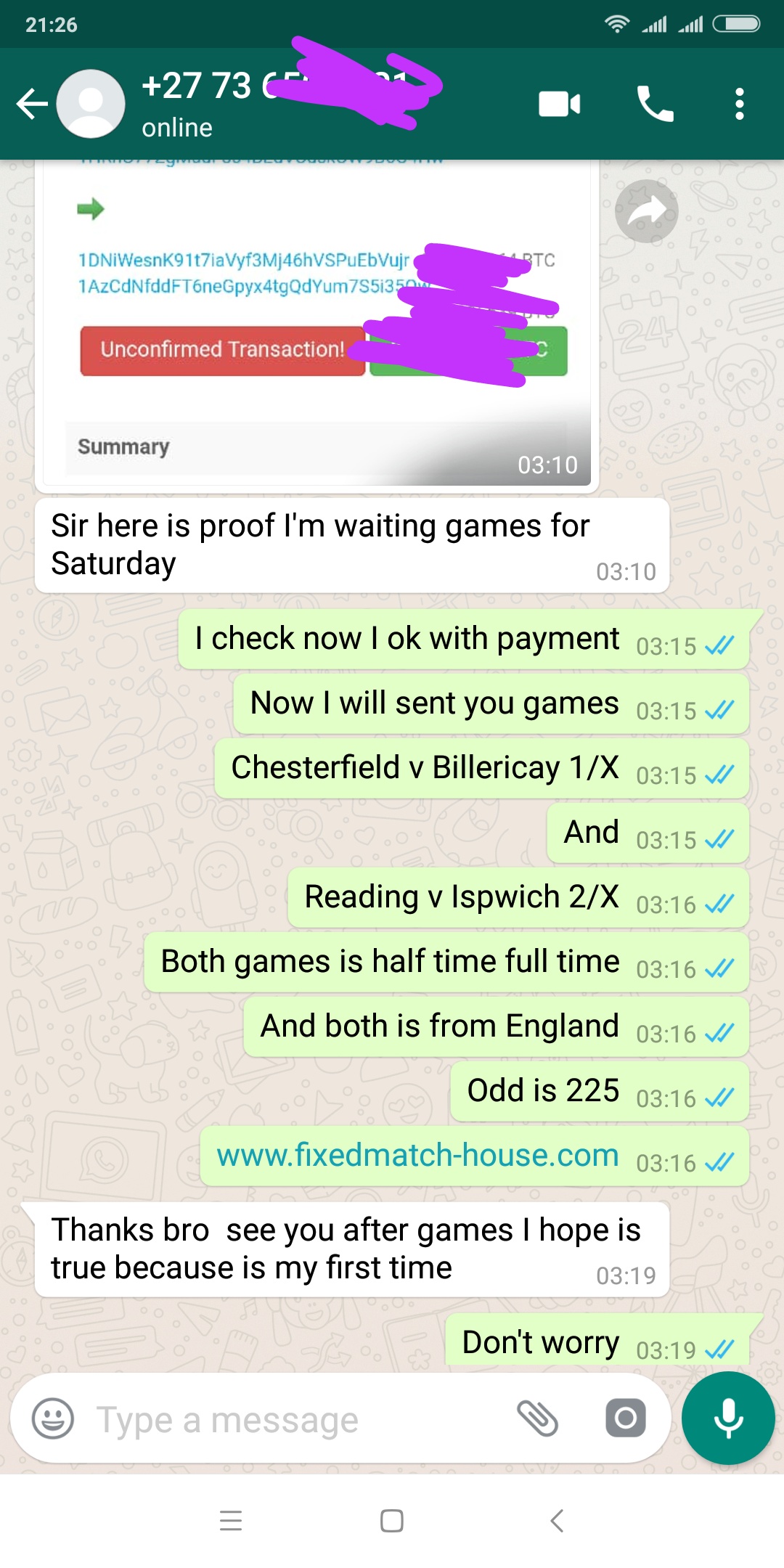Go back to the chat list
The height and width of the screenshot is (1568, 784).
[32, 104]
